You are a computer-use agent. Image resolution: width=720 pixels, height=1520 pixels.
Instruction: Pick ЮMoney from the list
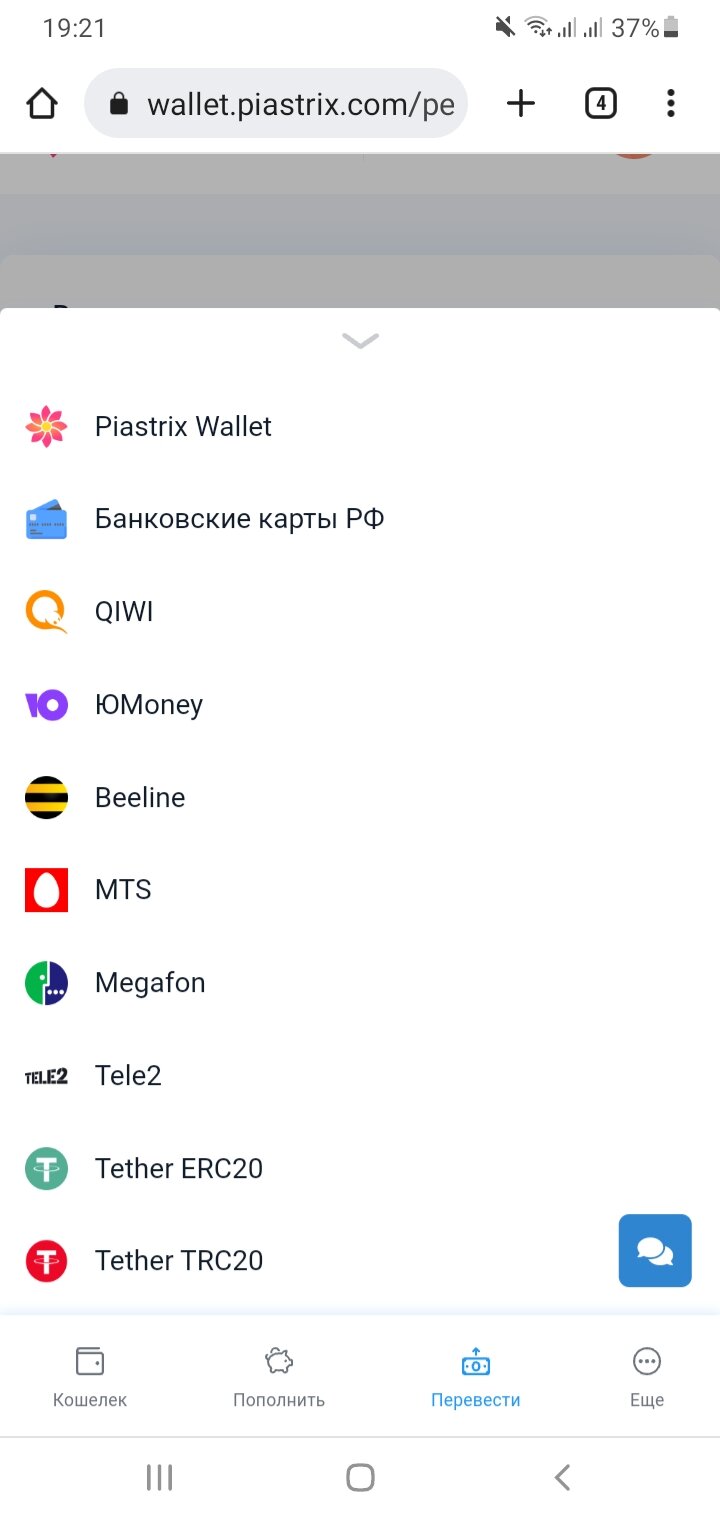click(x=360, y=705)
